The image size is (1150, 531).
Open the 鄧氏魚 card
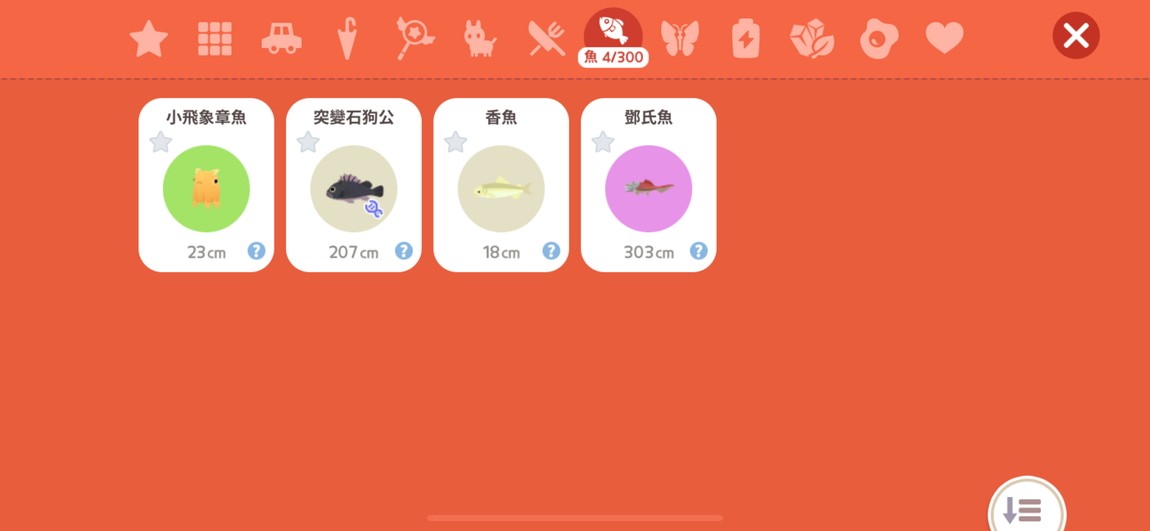point(648,189)
